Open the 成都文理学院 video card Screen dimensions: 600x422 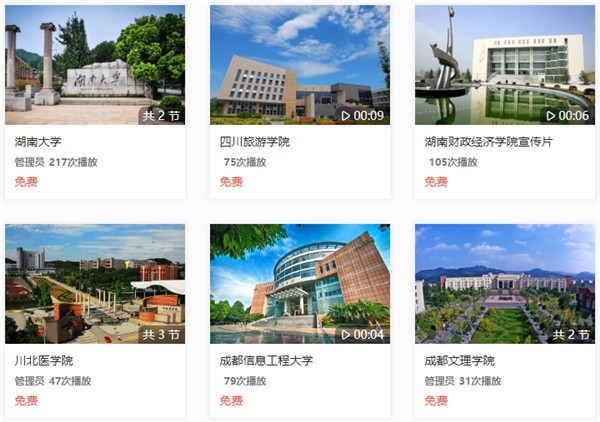pyautogui.click(x=505, y=284)
